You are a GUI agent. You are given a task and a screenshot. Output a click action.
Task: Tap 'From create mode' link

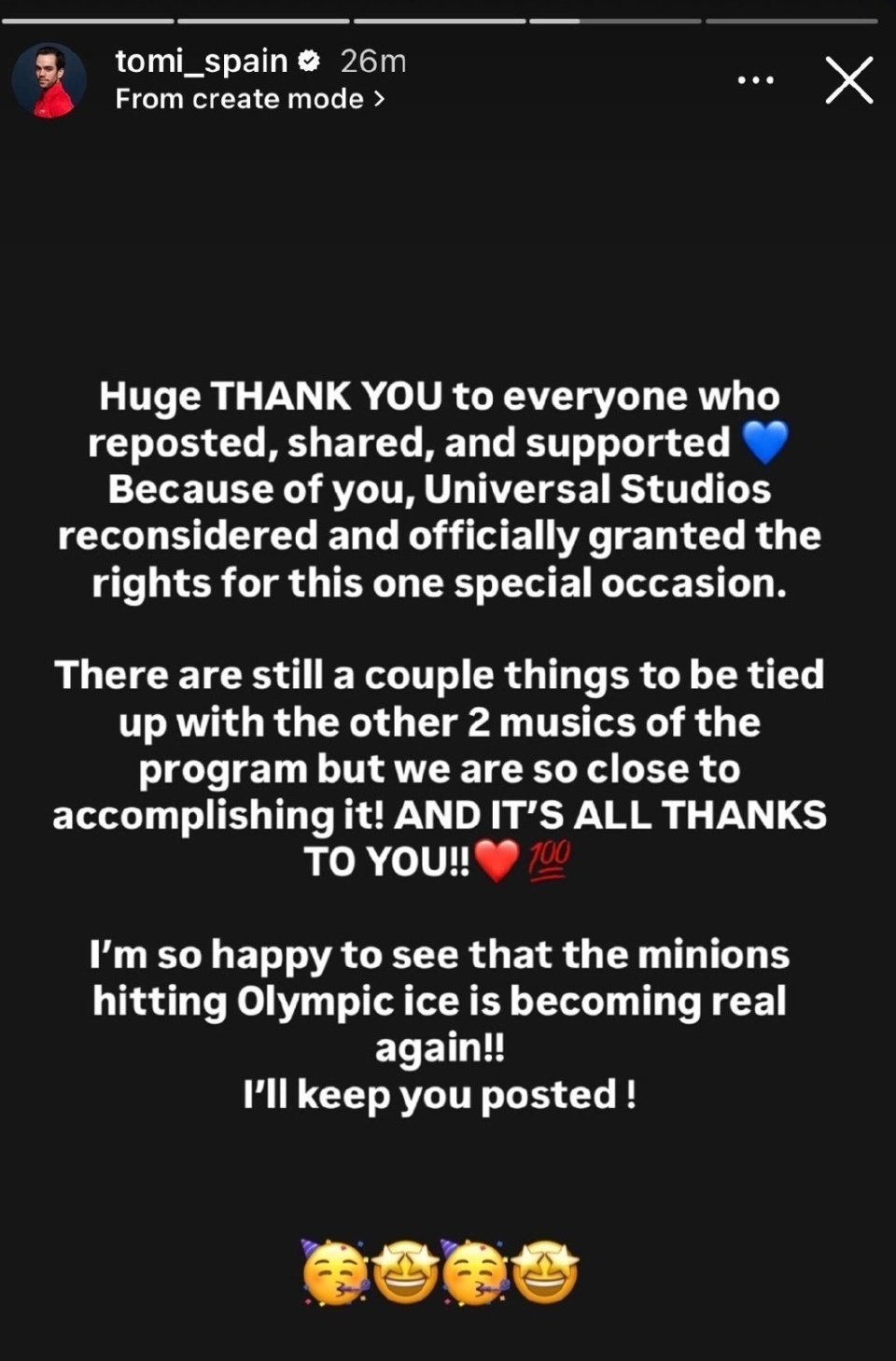pos(249,99)
